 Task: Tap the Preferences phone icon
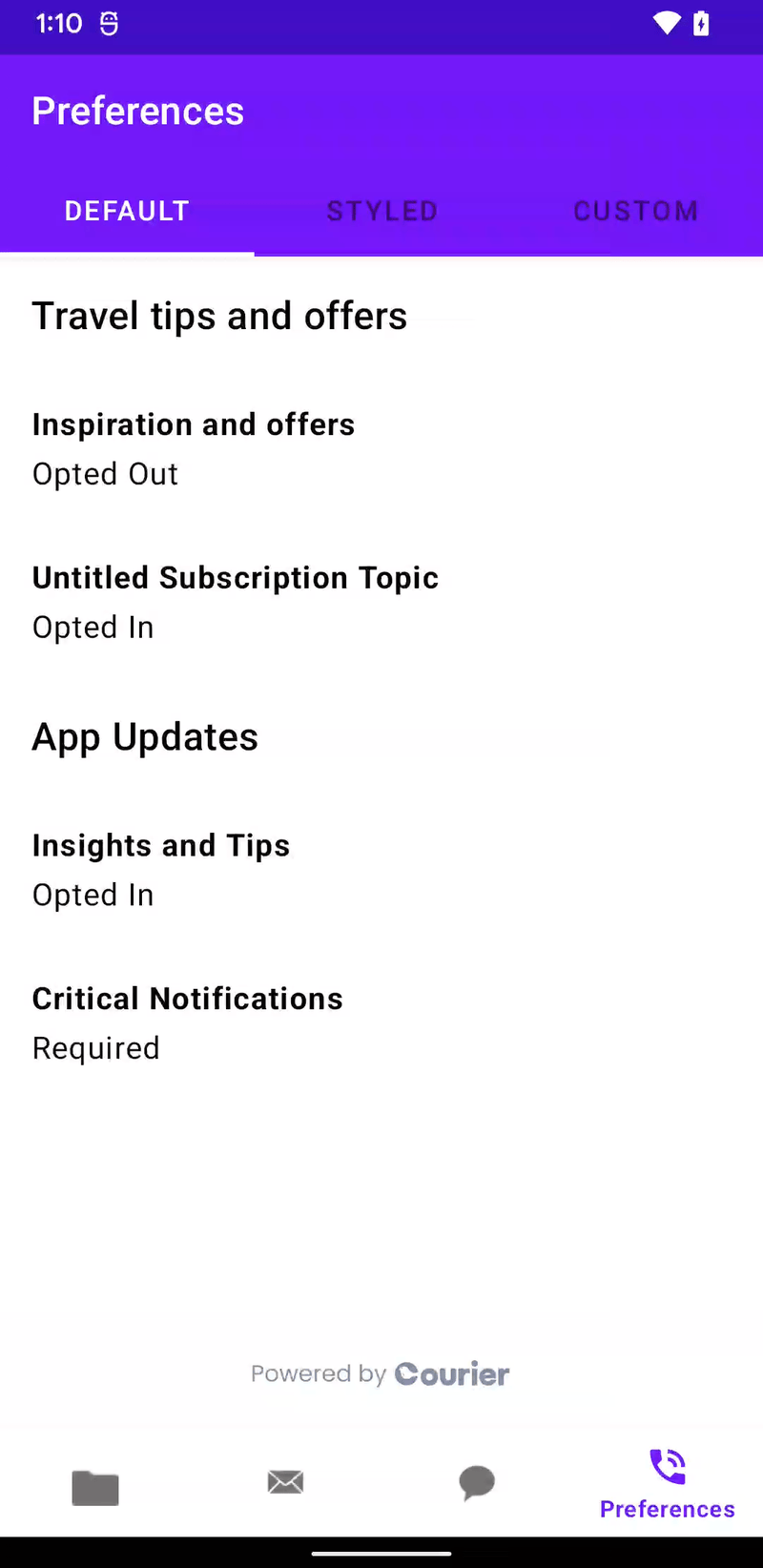(x=667, y=1469)
